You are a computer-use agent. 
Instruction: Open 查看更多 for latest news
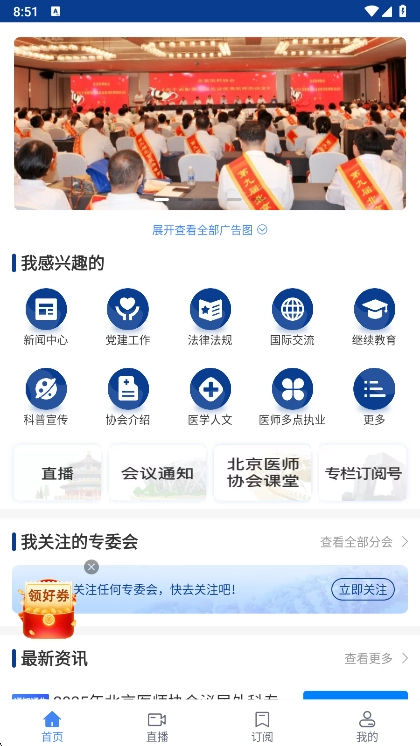point(376,658)
